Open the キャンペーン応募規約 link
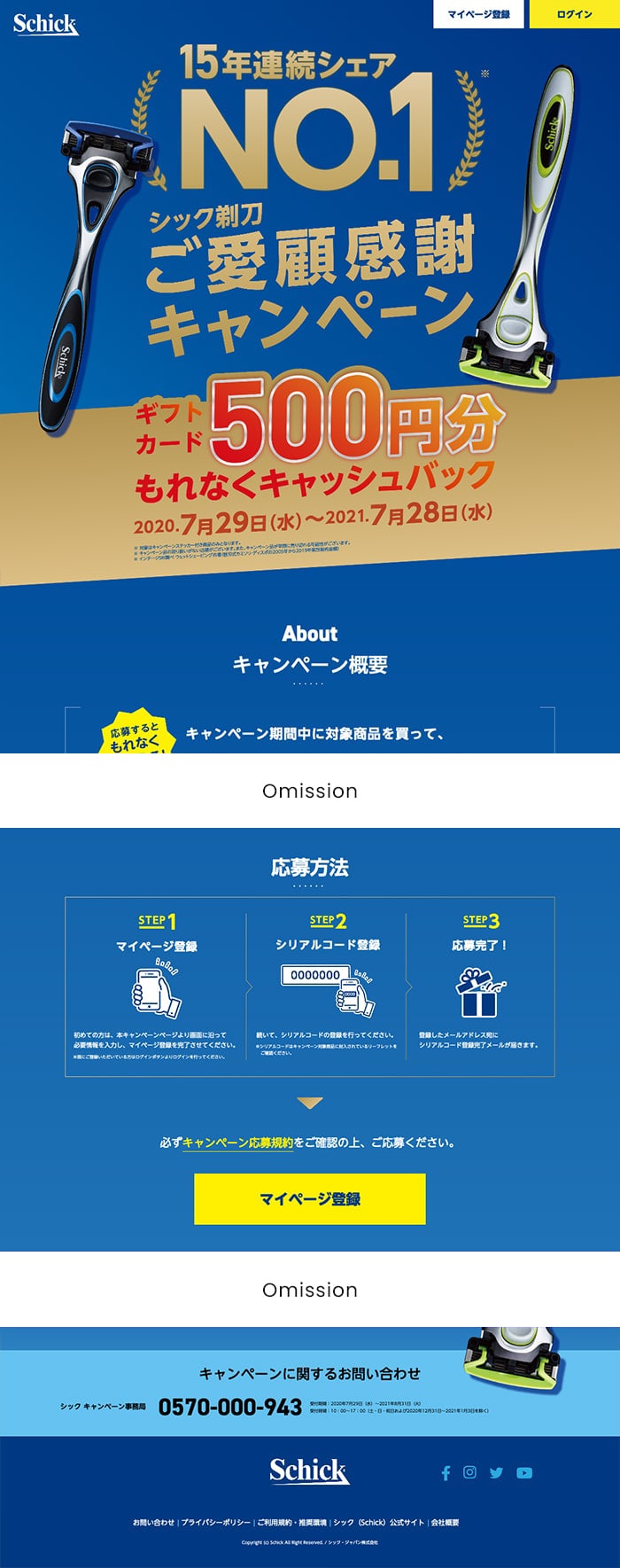The image size is (620, 1568). click(x=237, y=1143)
